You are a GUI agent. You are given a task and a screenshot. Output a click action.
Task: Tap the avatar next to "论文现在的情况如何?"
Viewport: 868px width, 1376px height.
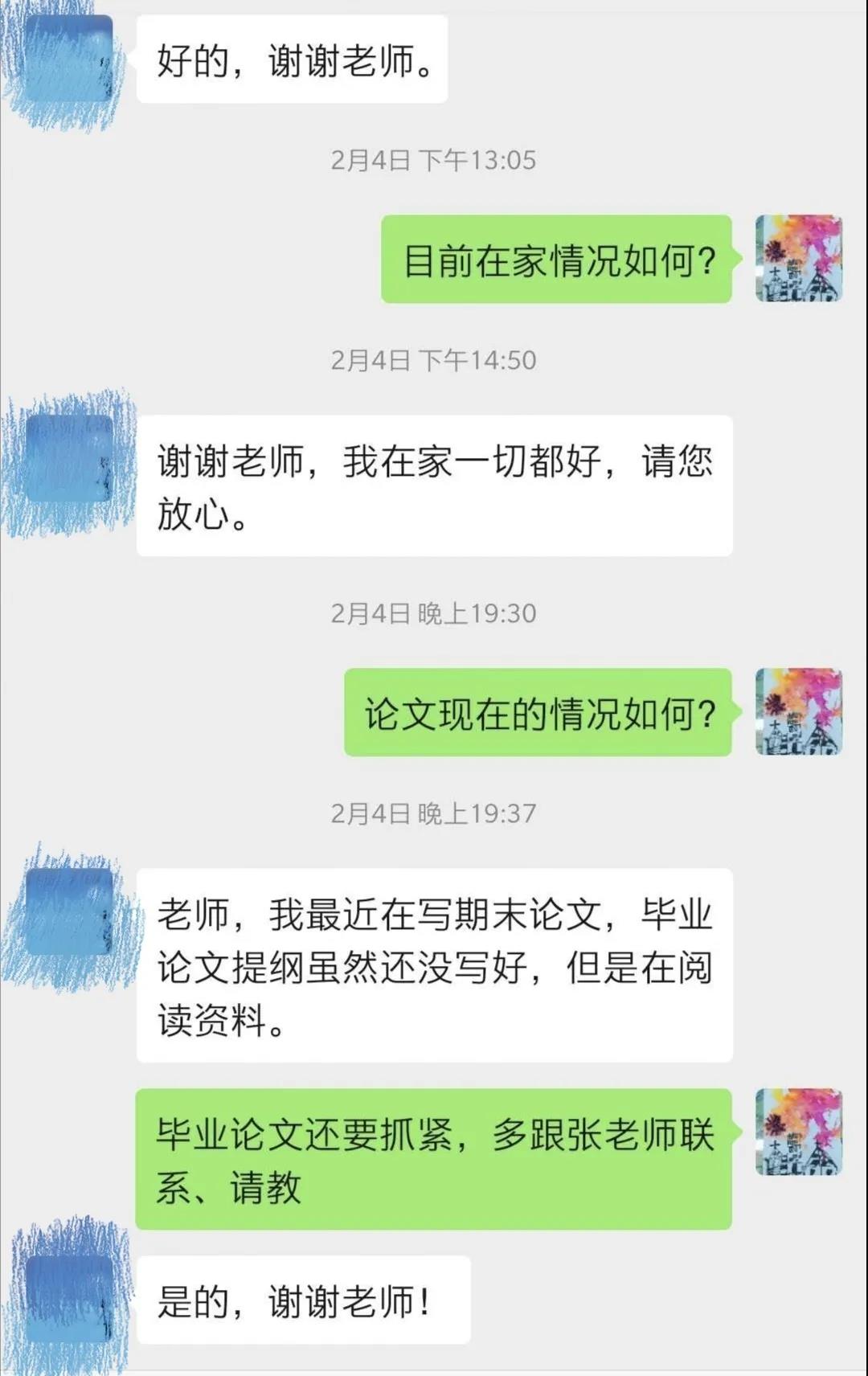[798, 712]
